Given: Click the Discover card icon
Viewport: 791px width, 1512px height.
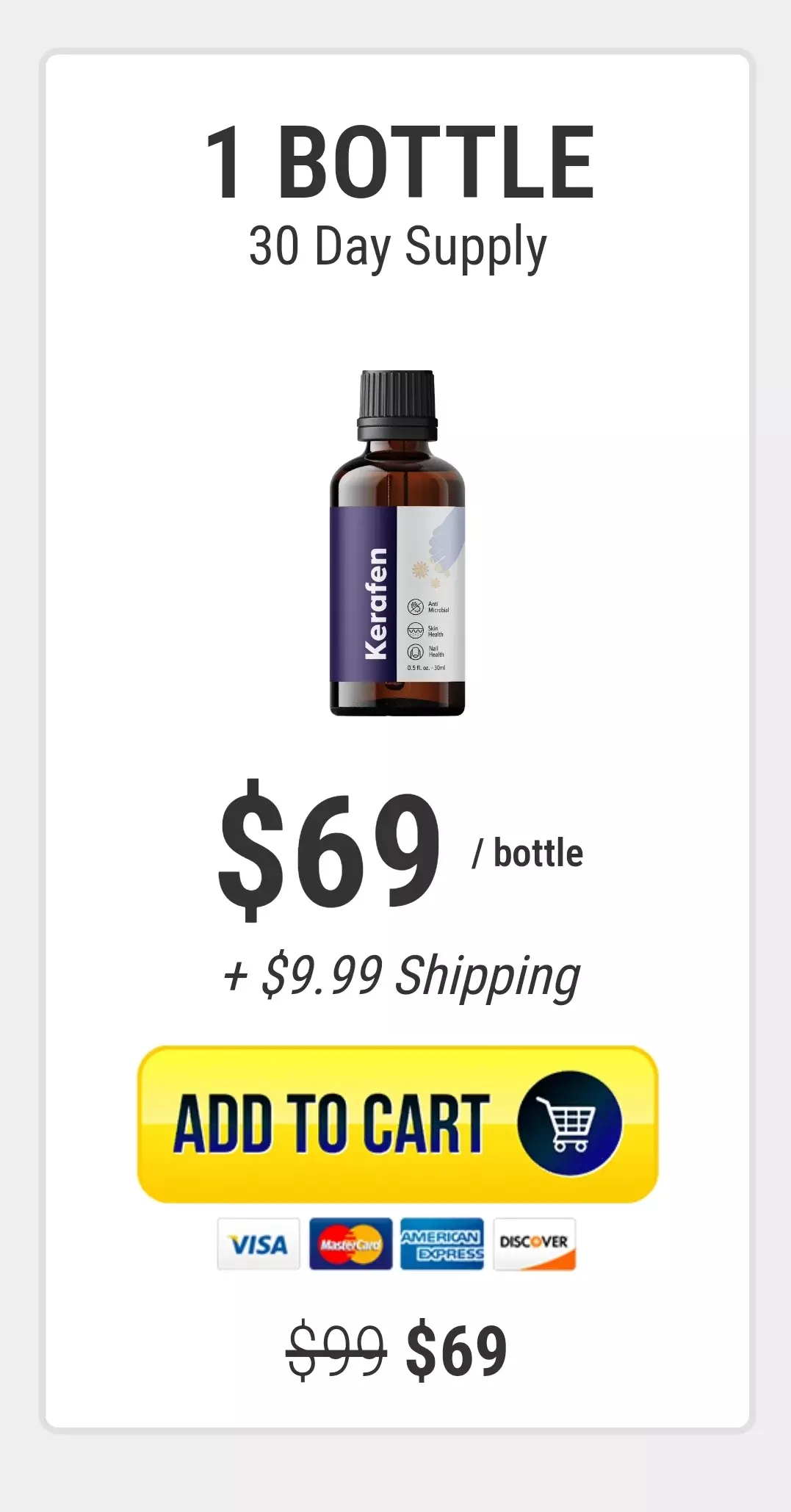Looking at the screenshot, I should pyautogui.click(x=534, y=1242).
